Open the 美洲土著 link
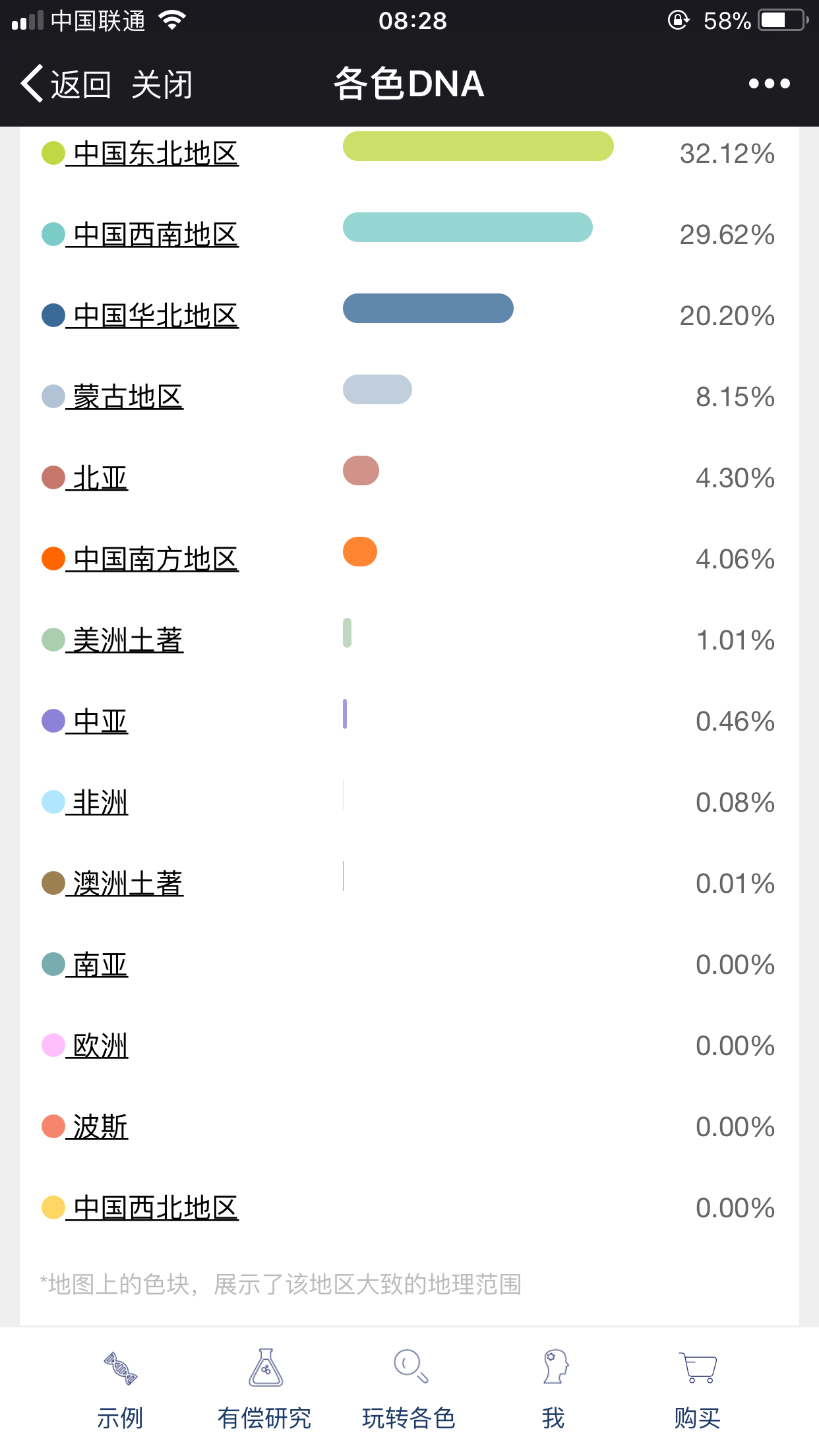The image size is (819, 1456). (x=127, y=640)
